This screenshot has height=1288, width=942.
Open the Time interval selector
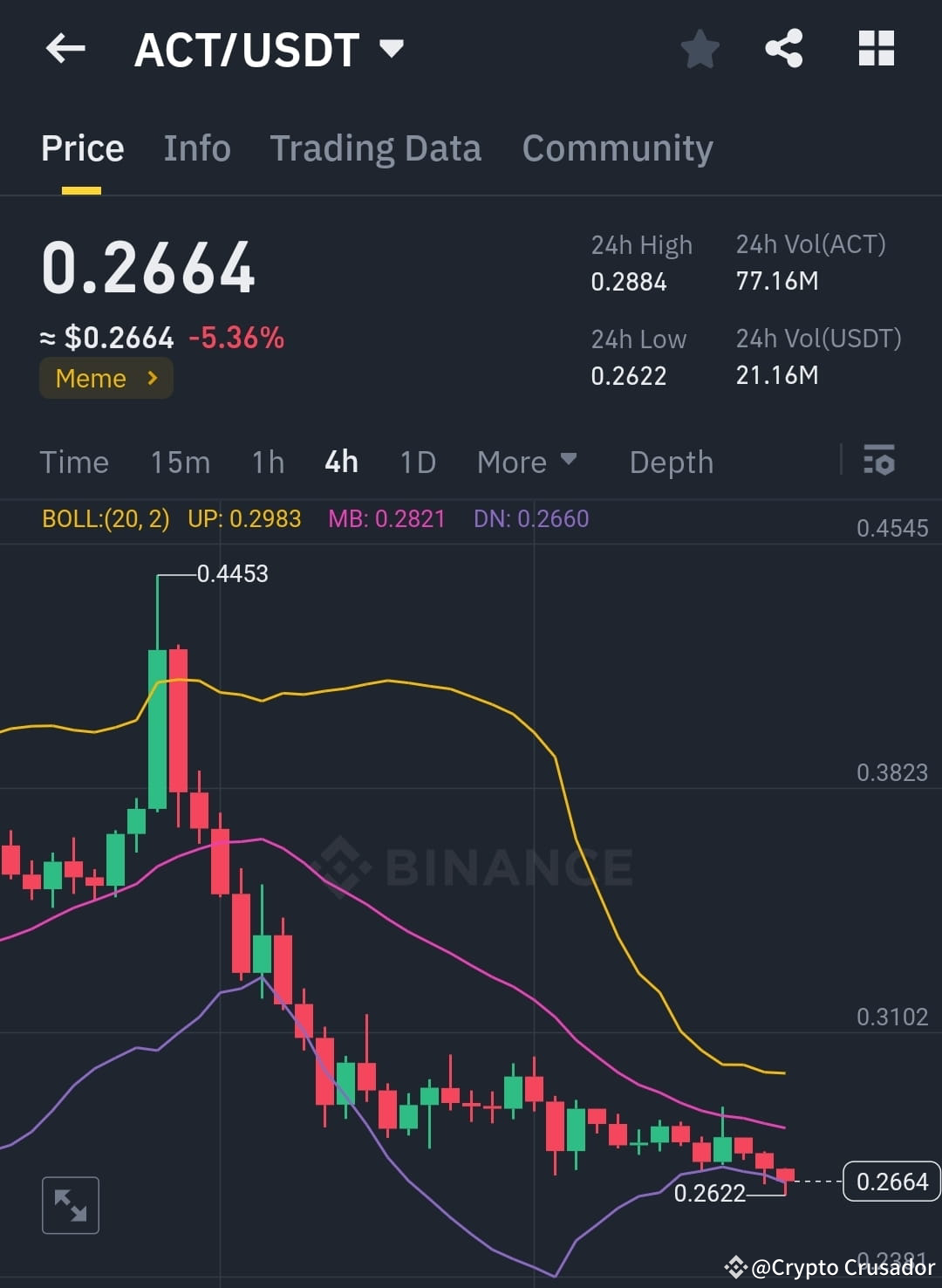click(74, 462)
